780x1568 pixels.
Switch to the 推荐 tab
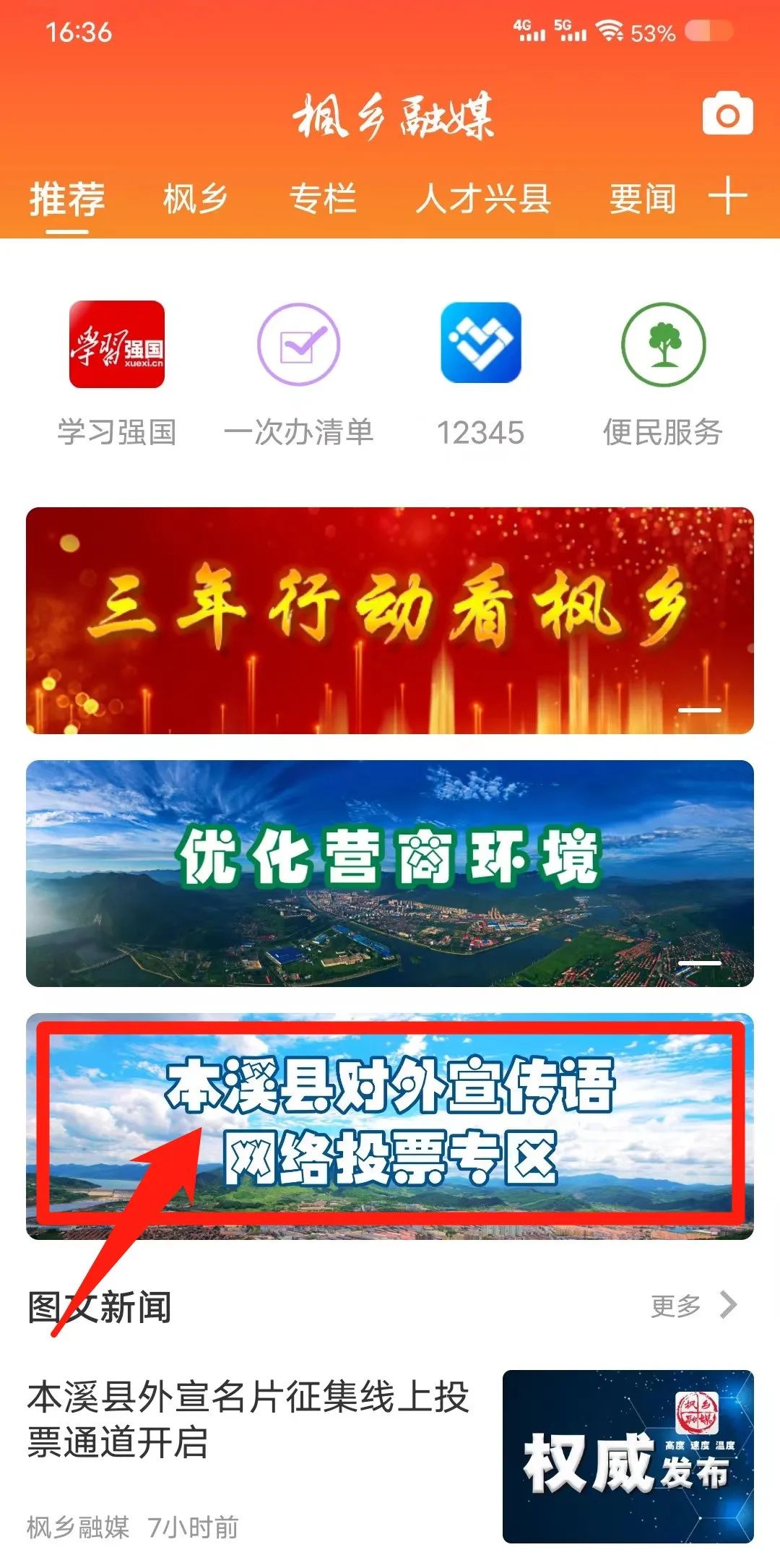click(67, 199)
